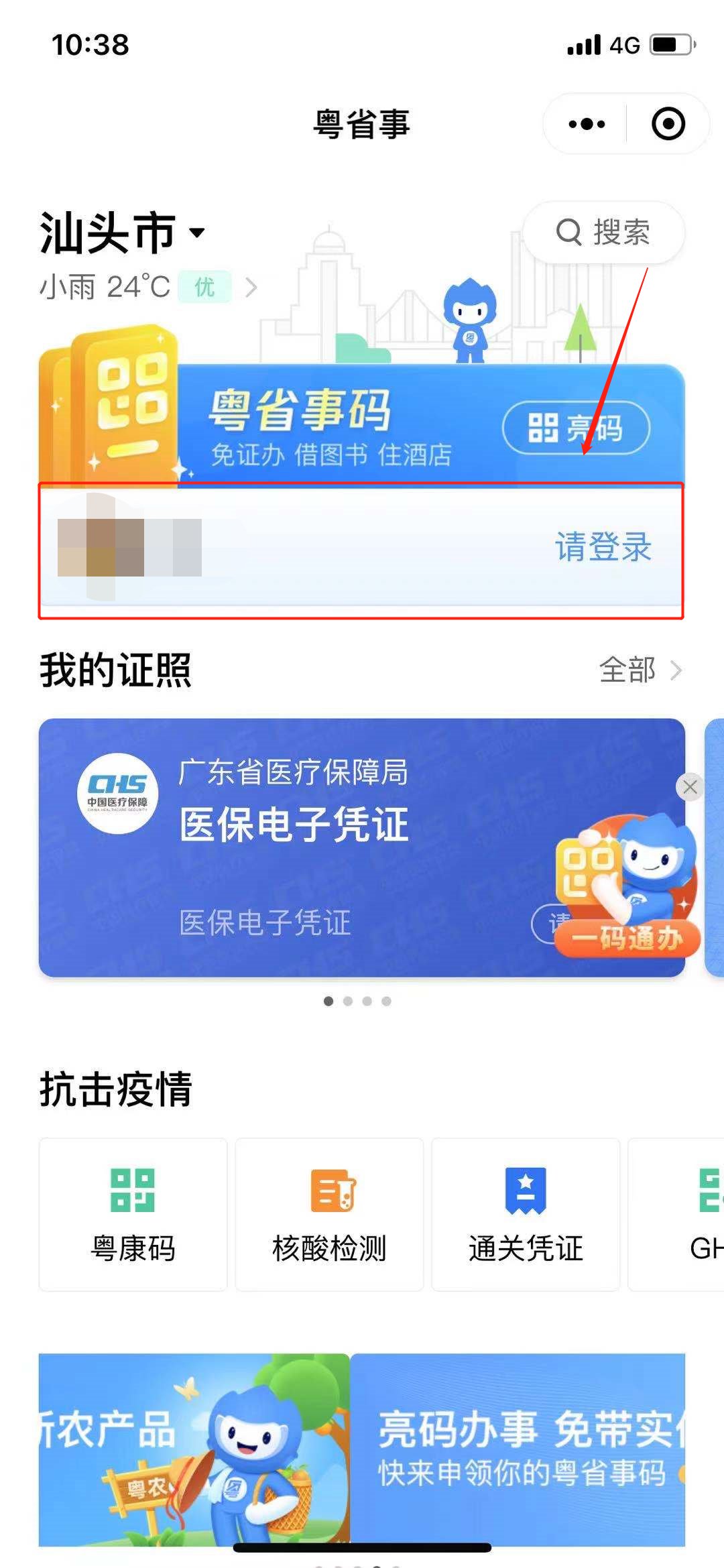Close the mini program via circle icon

668,124
